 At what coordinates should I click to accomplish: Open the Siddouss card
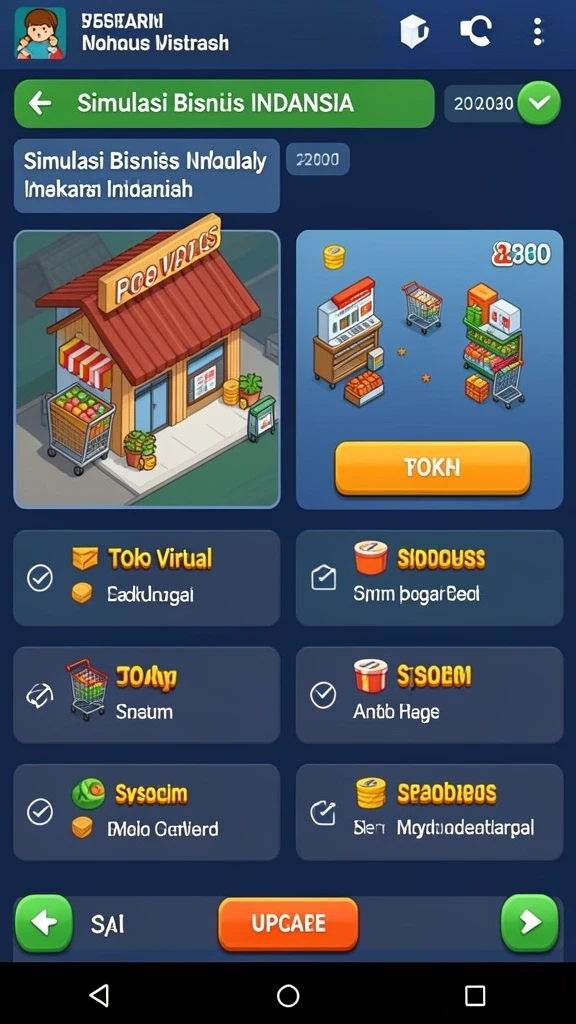tap(430, 577)
